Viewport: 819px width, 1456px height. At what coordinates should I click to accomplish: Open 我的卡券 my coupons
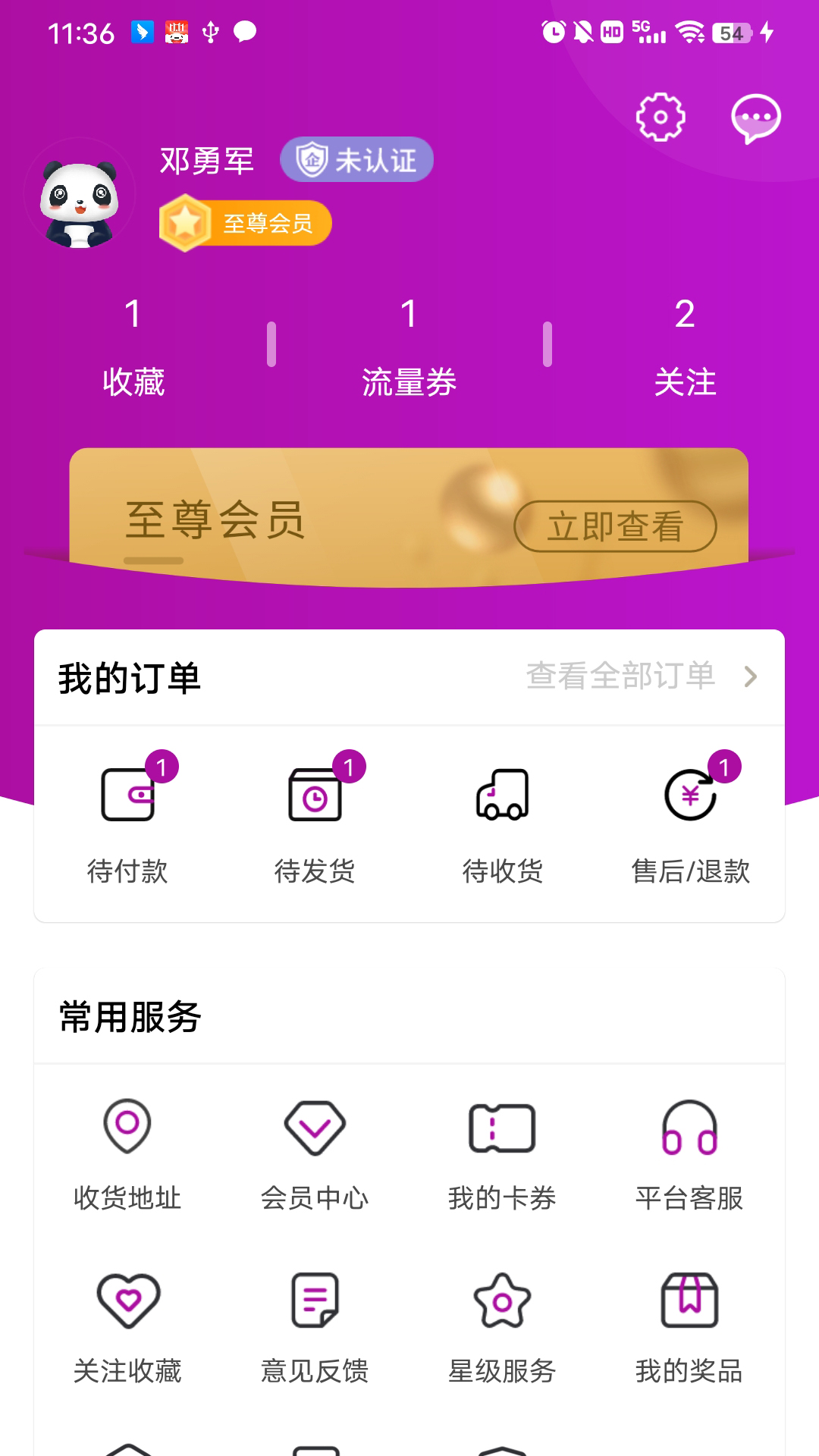pos(502,1154)
